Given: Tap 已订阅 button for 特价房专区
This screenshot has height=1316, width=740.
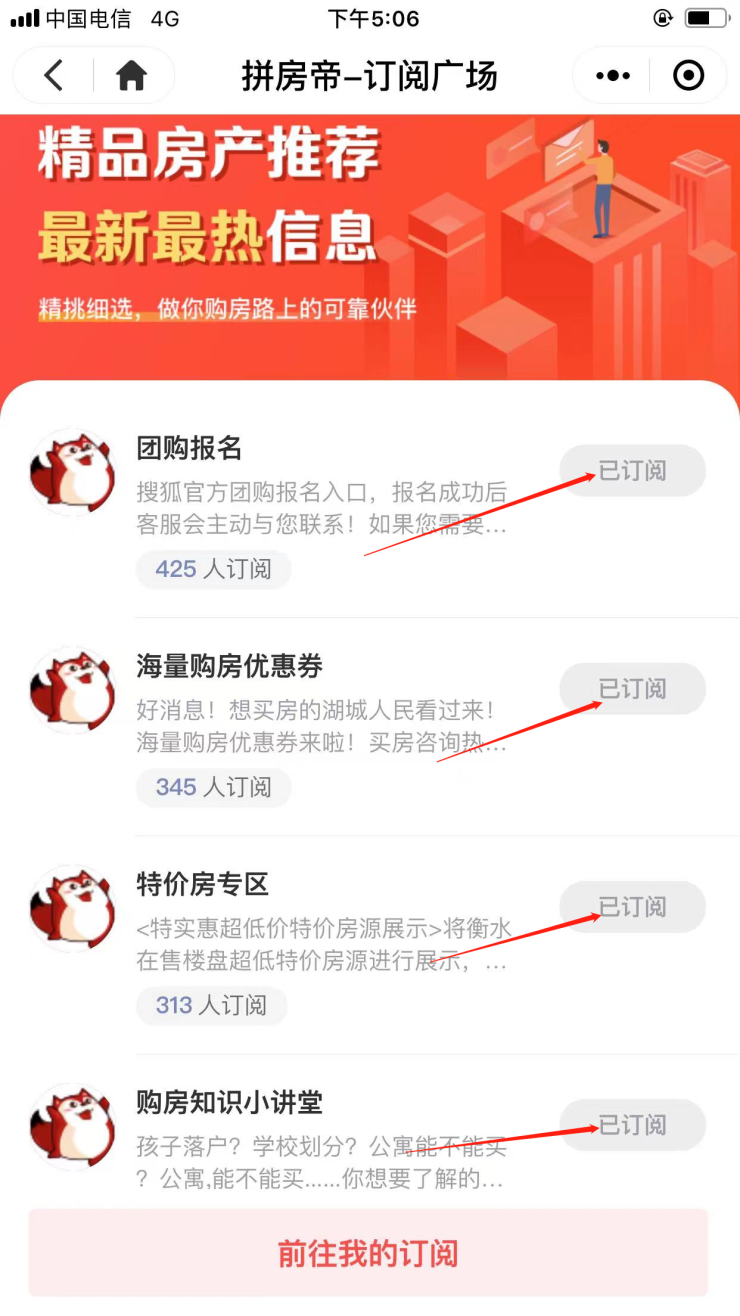Looking at the screenshot, I should coord(632,907).
